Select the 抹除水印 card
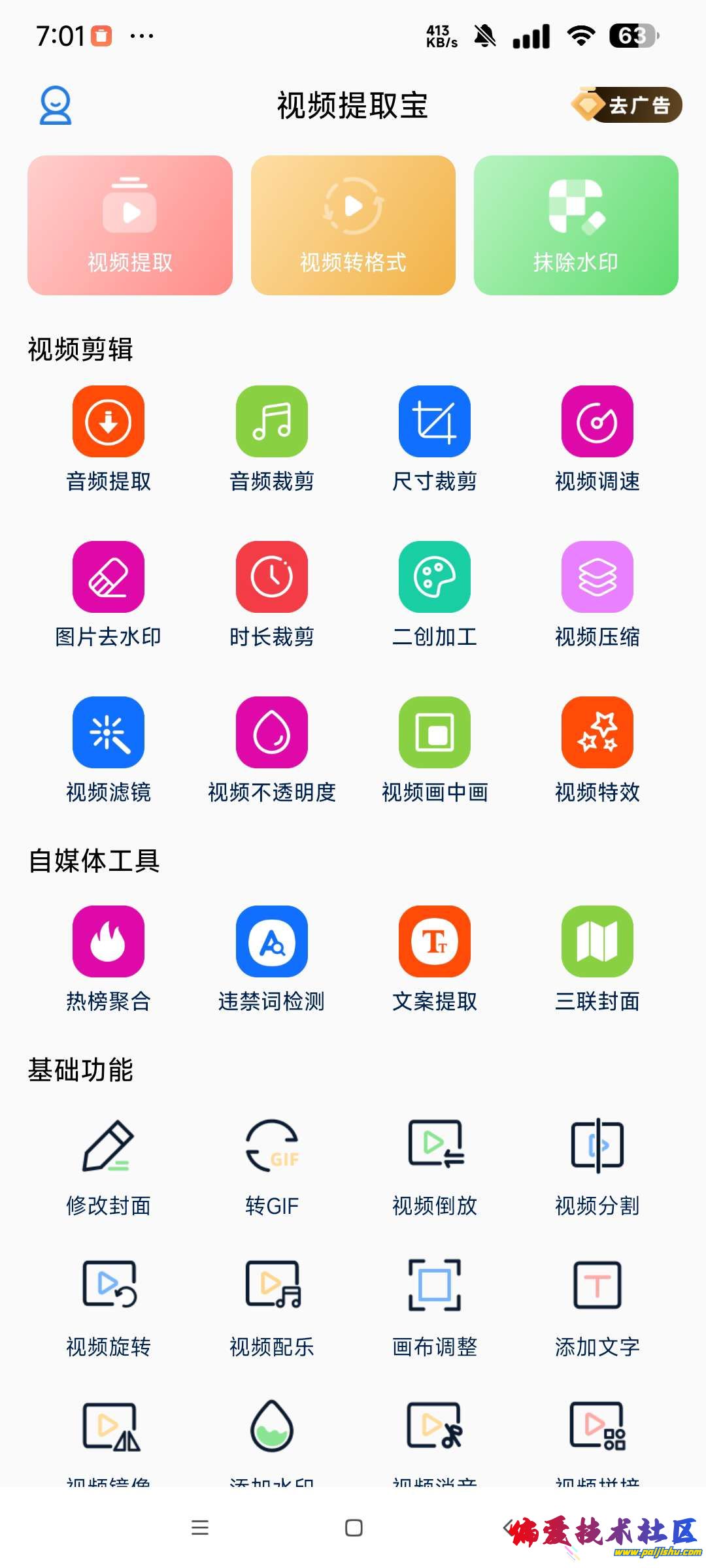Screen dimensions: 706x1568 click(576, 225)
